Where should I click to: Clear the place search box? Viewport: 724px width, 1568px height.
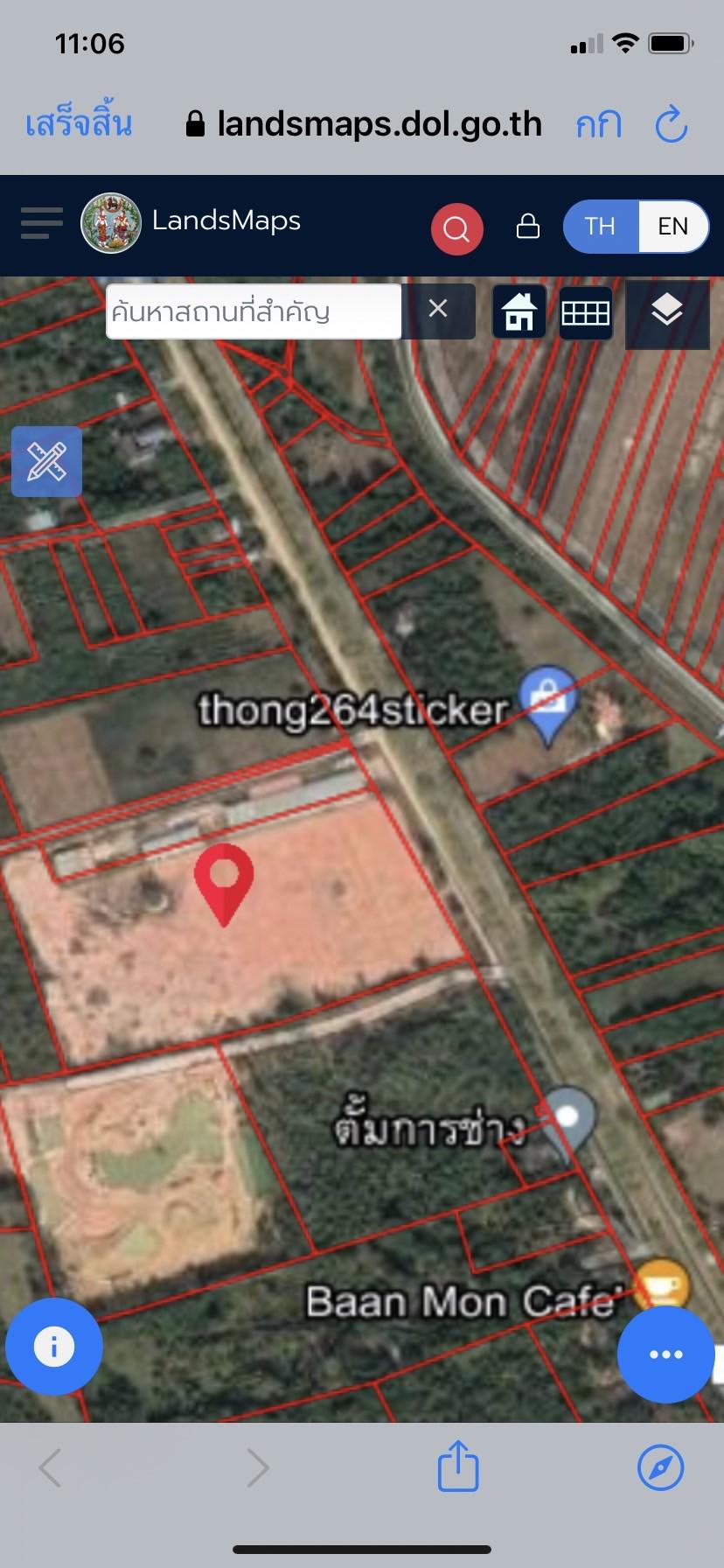438,309
